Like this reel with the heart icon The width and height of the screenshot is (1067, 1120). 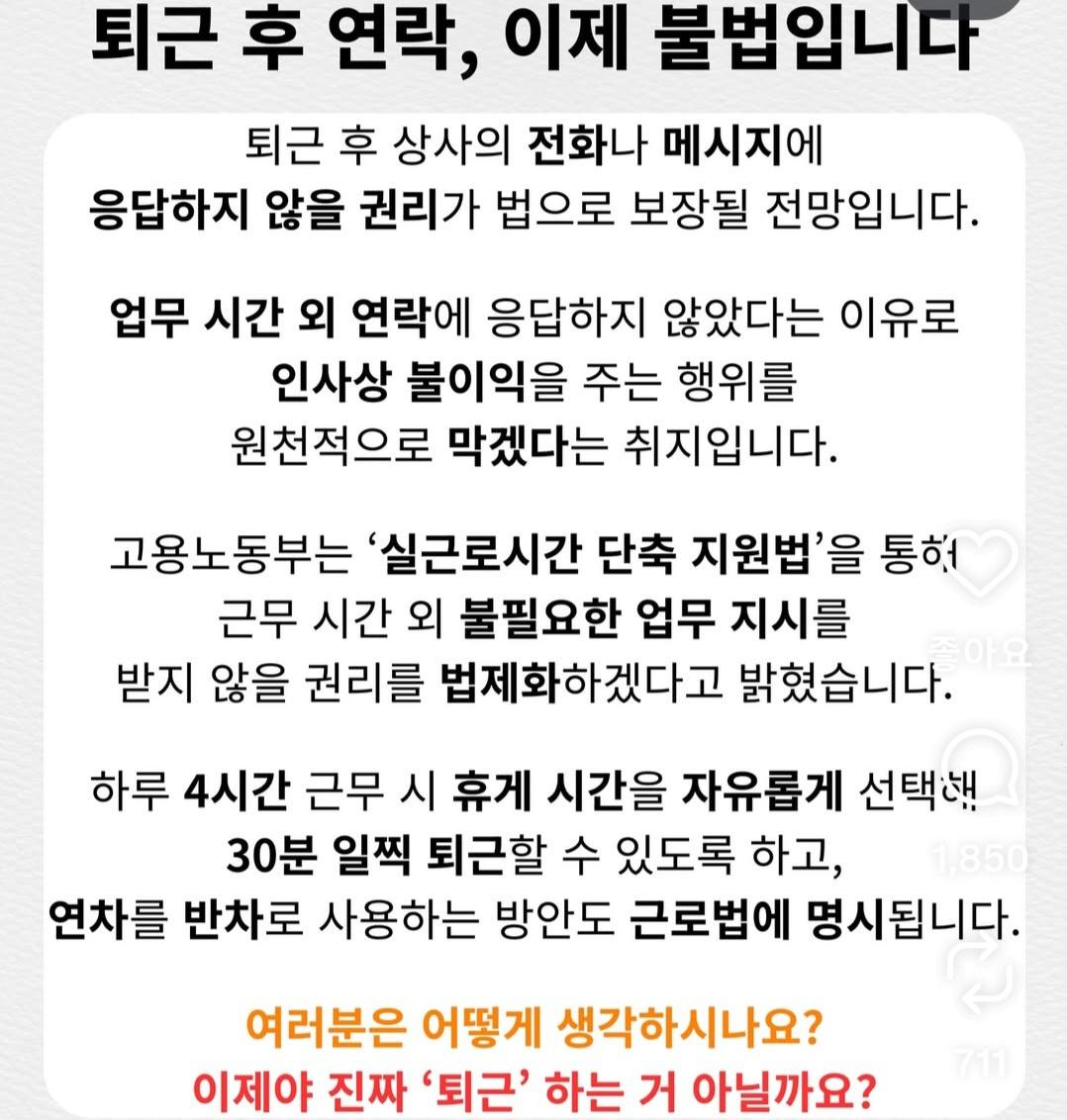tap(981, 564)
